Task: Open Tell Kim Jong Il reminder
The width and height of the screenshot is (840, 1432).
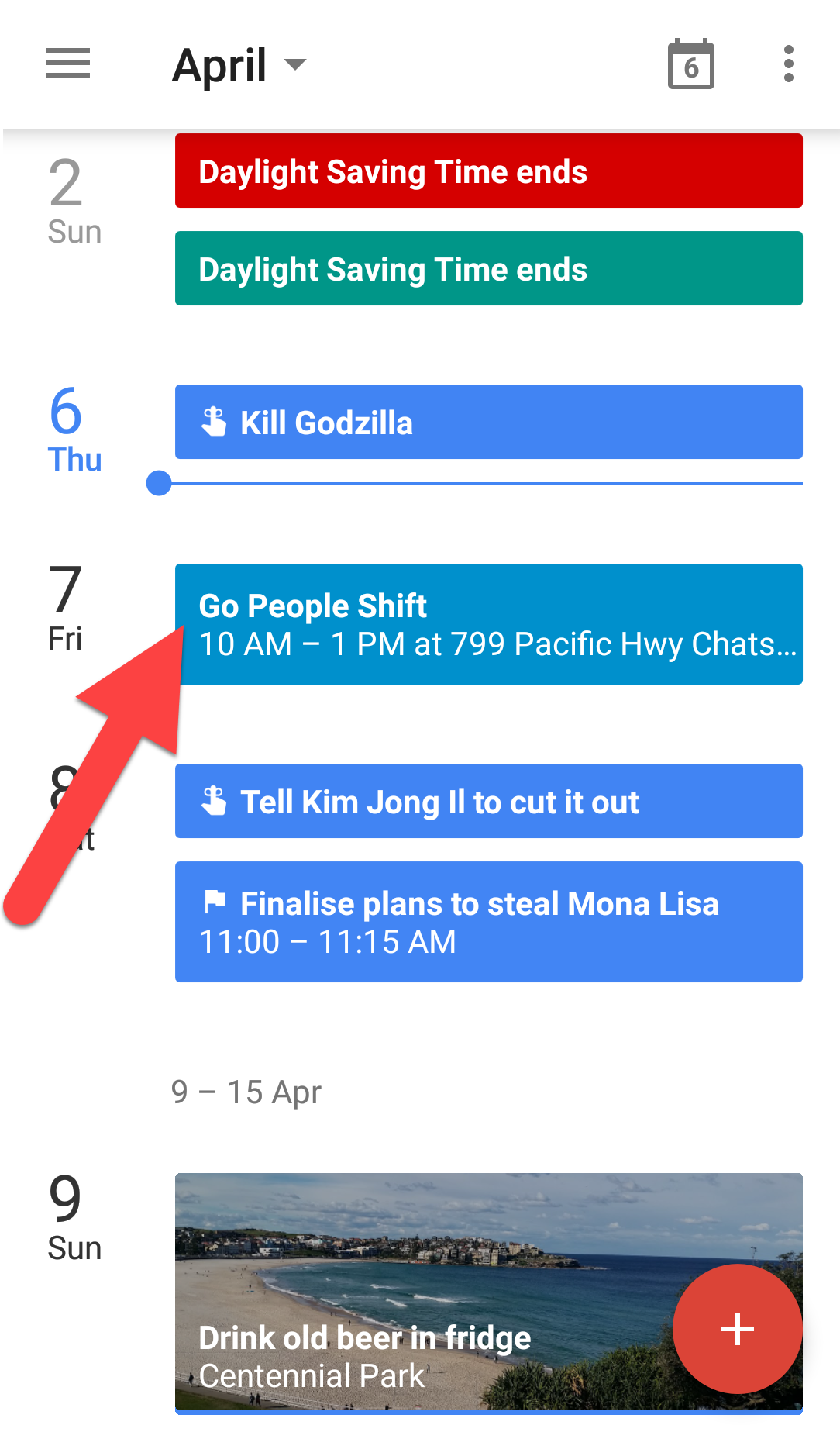Action: (489, 801)
